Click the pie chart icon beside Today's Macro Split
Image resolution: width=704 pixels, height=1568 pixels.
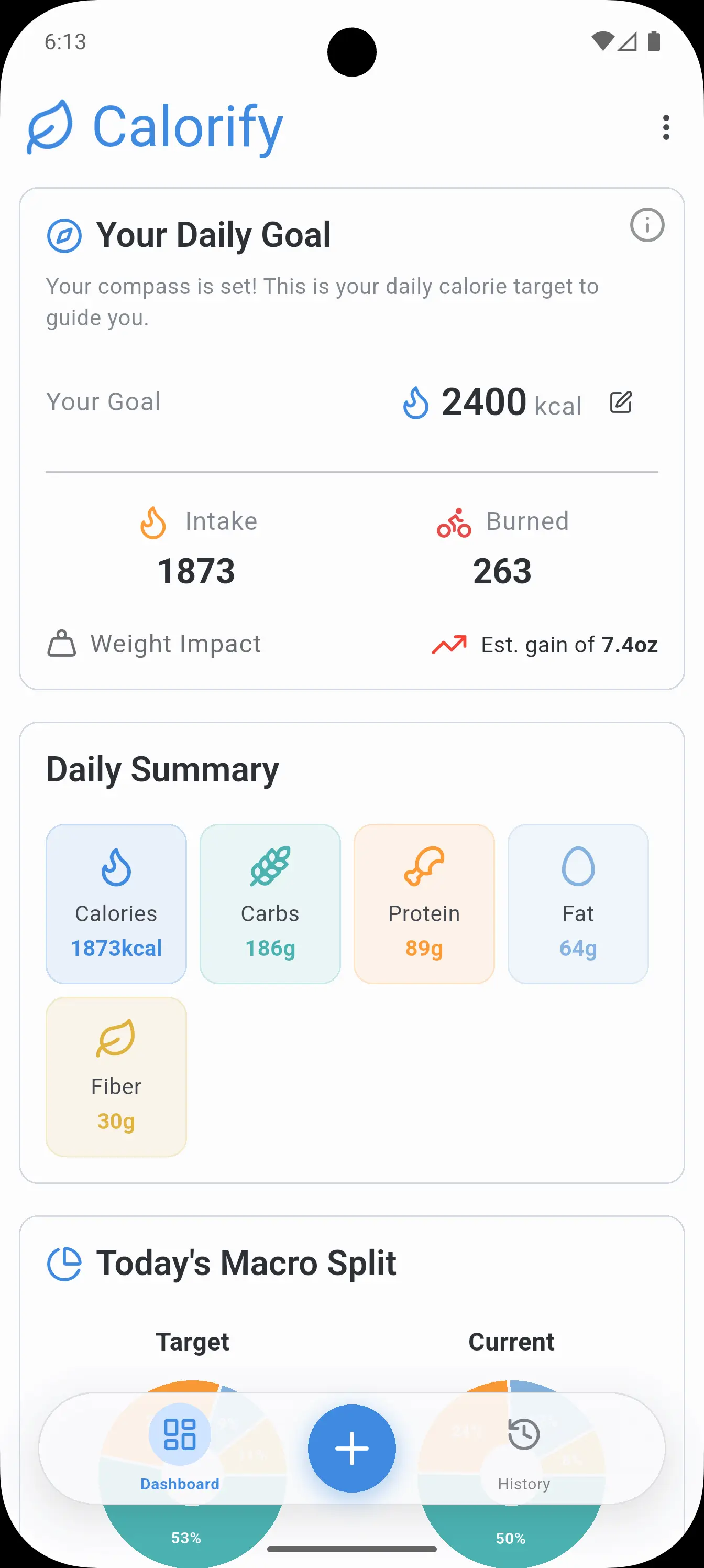(65, 1262)
